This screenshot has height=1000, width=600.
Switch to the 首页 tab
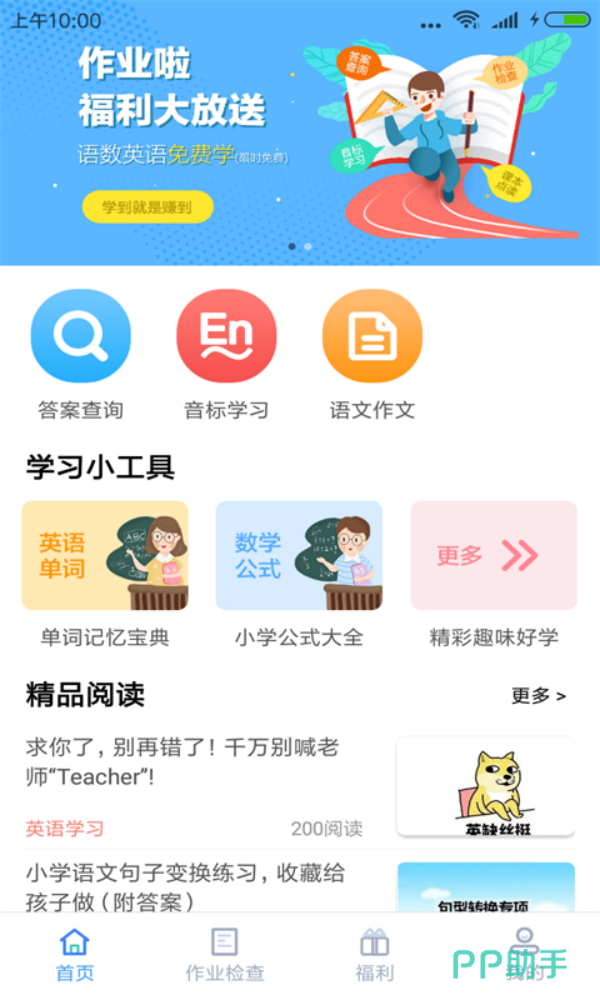75,954
